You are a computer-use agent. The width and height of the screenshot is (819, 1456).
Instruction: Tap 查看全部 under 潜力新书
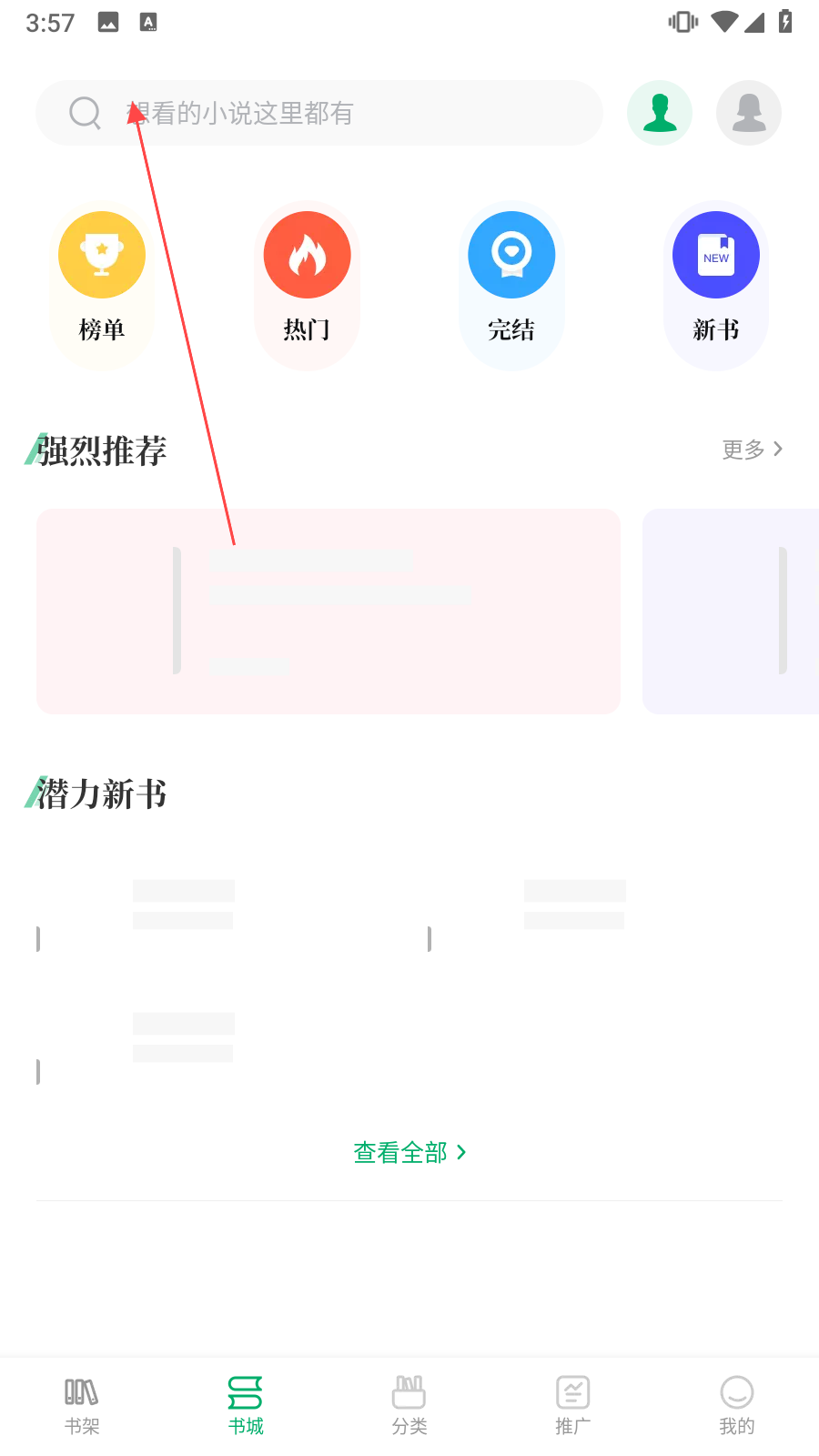409,1153
